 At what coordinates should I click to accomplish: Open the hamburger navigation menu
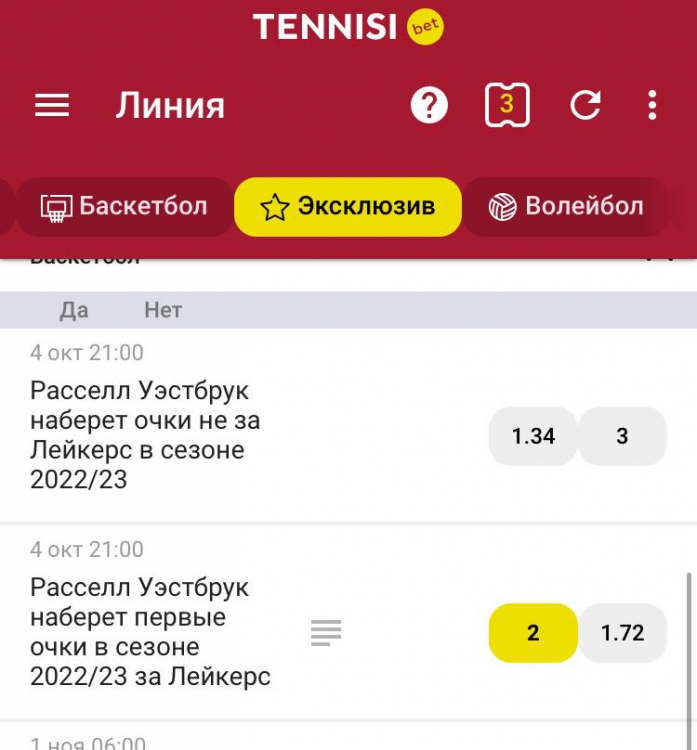(x=52, y=105)
